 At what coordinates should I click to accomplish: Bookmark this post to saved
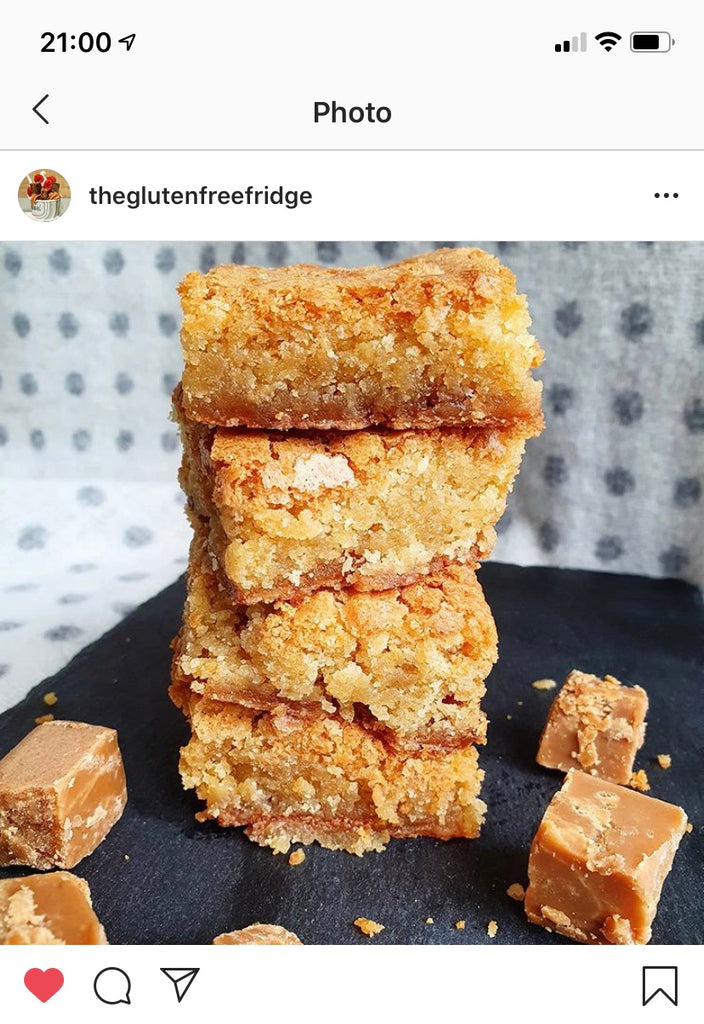(659, 985)
